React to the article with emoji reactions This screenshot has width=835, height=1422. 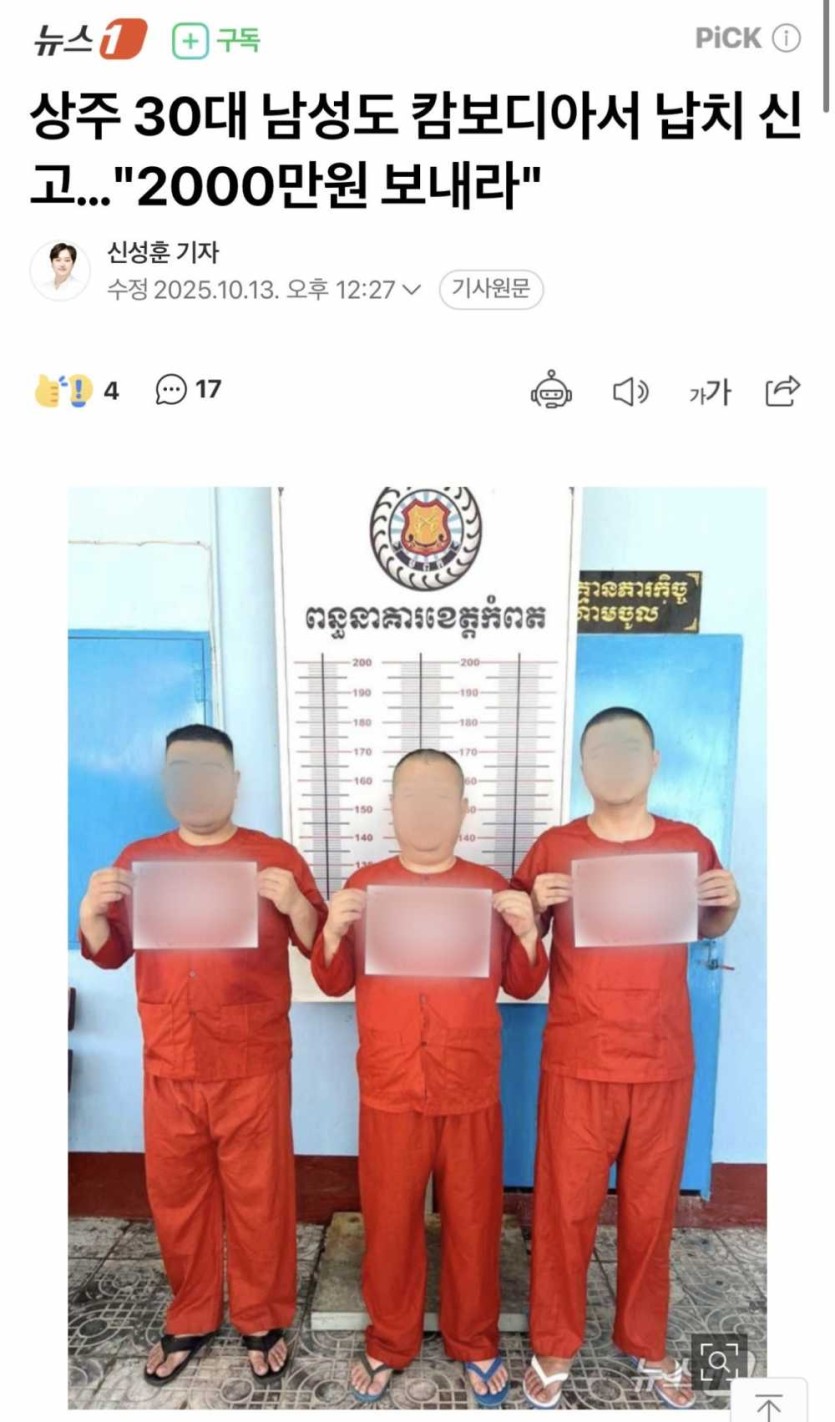(64, 390)
